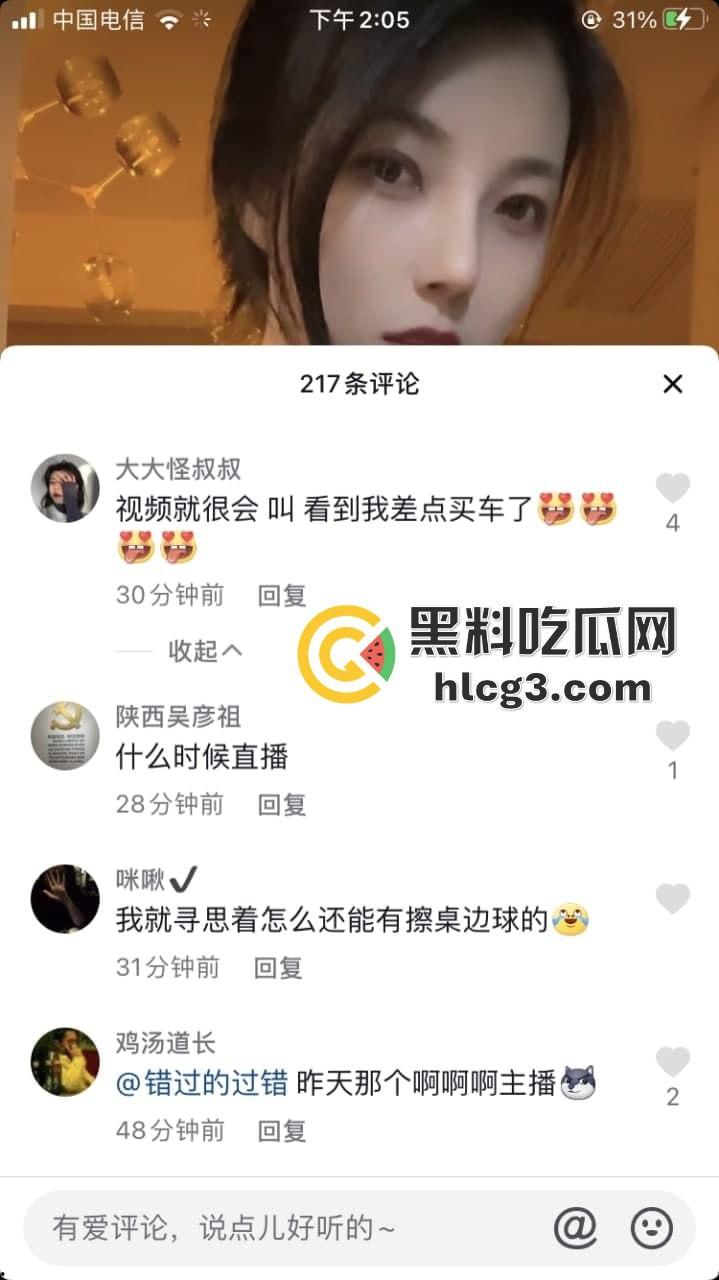Reply to 咪啾's comment
This screenshot has width=719, height=1280.
[278, 968]
